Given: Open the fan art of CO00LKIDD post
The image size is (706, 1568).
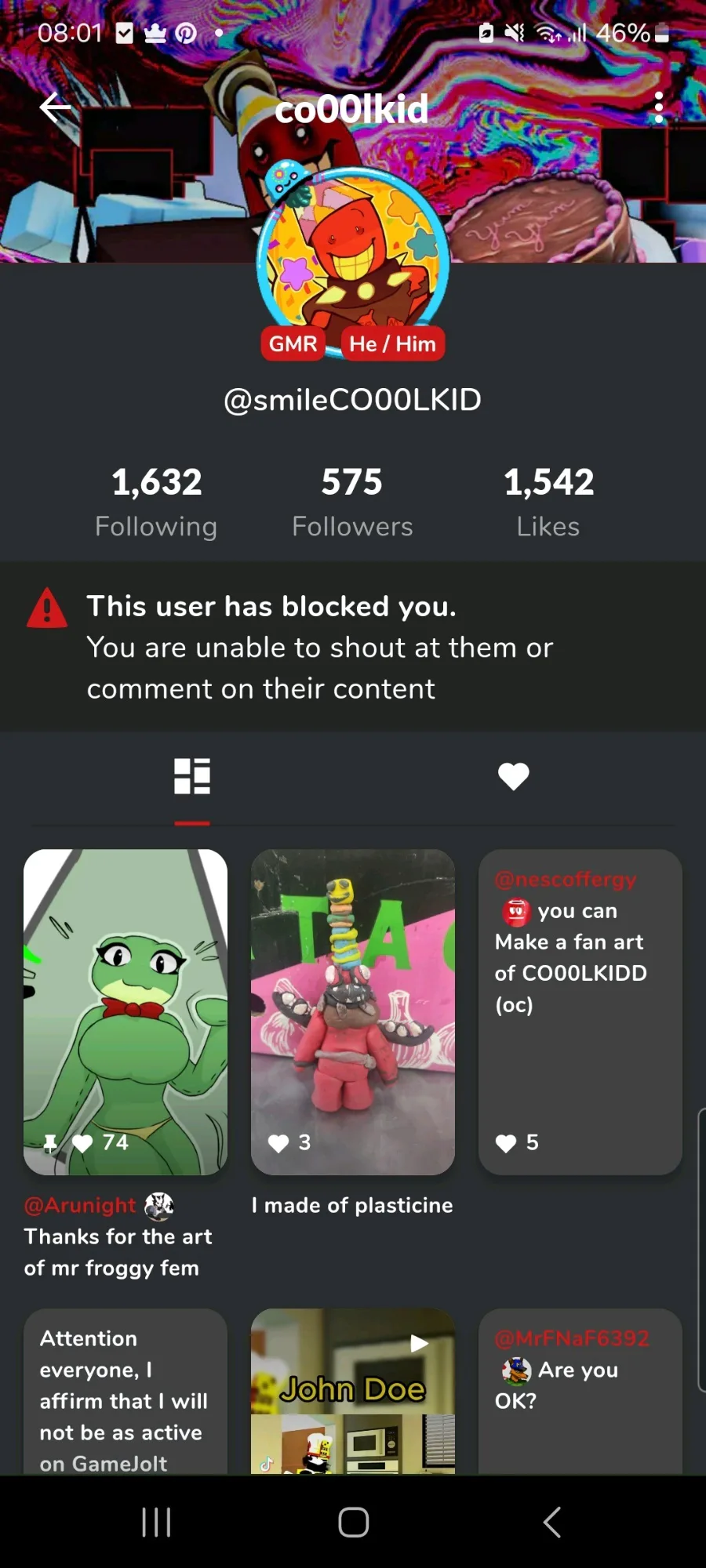Looking at the screenshot, I should 580,1011.
